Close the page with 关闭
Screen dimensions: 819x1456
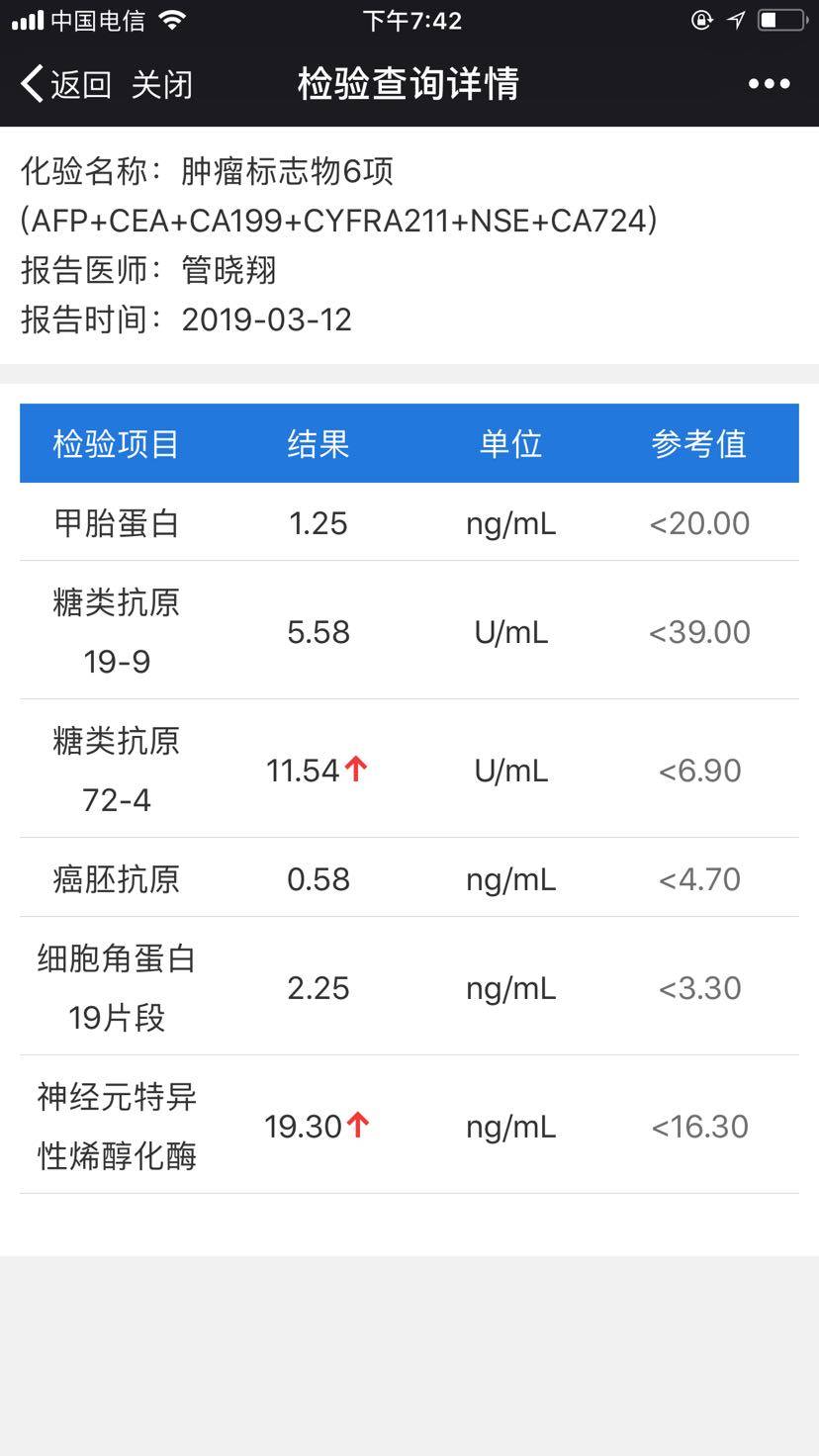[161, 84]
